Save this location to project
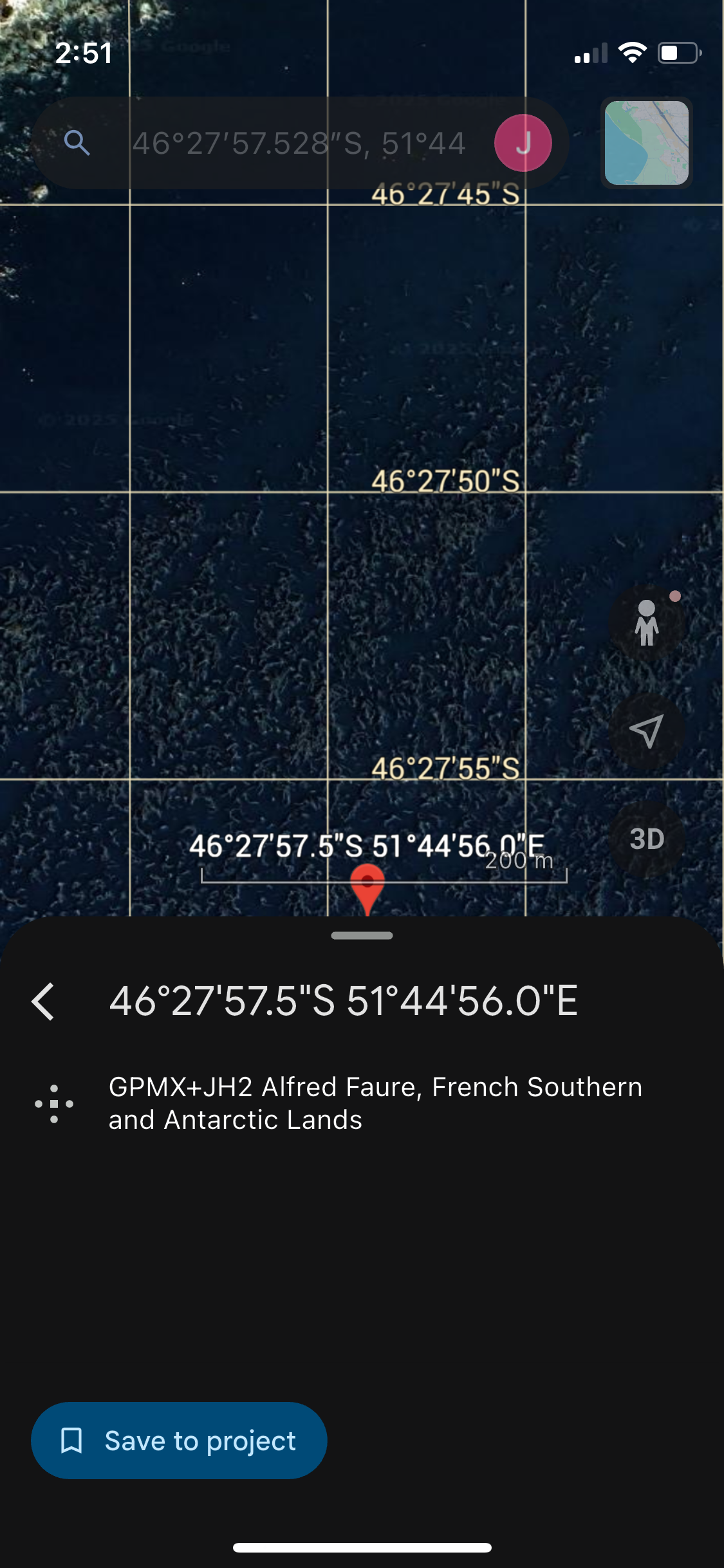The image size is (724, 1568). (x=179, y=1441)
